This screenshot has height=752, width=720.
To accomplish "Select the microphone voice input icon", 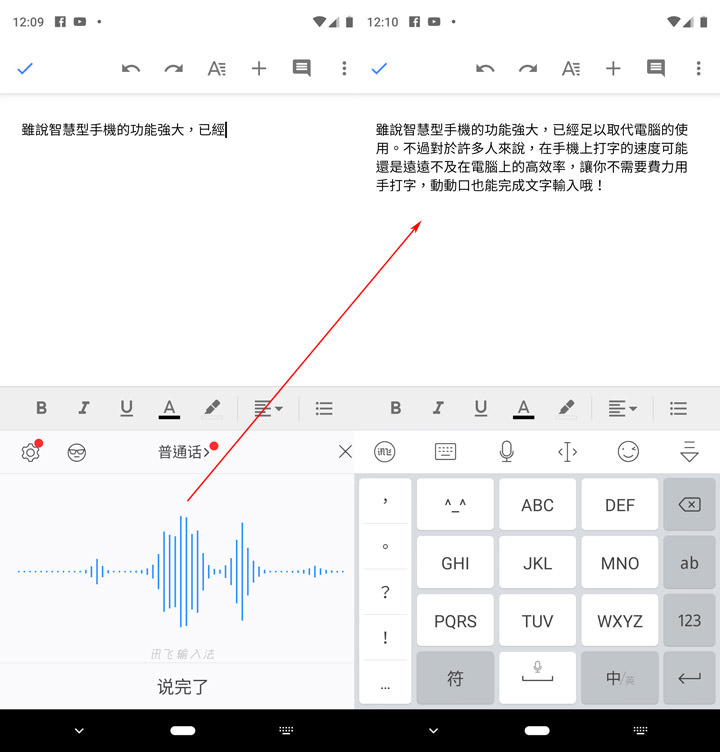I will 506,451.
